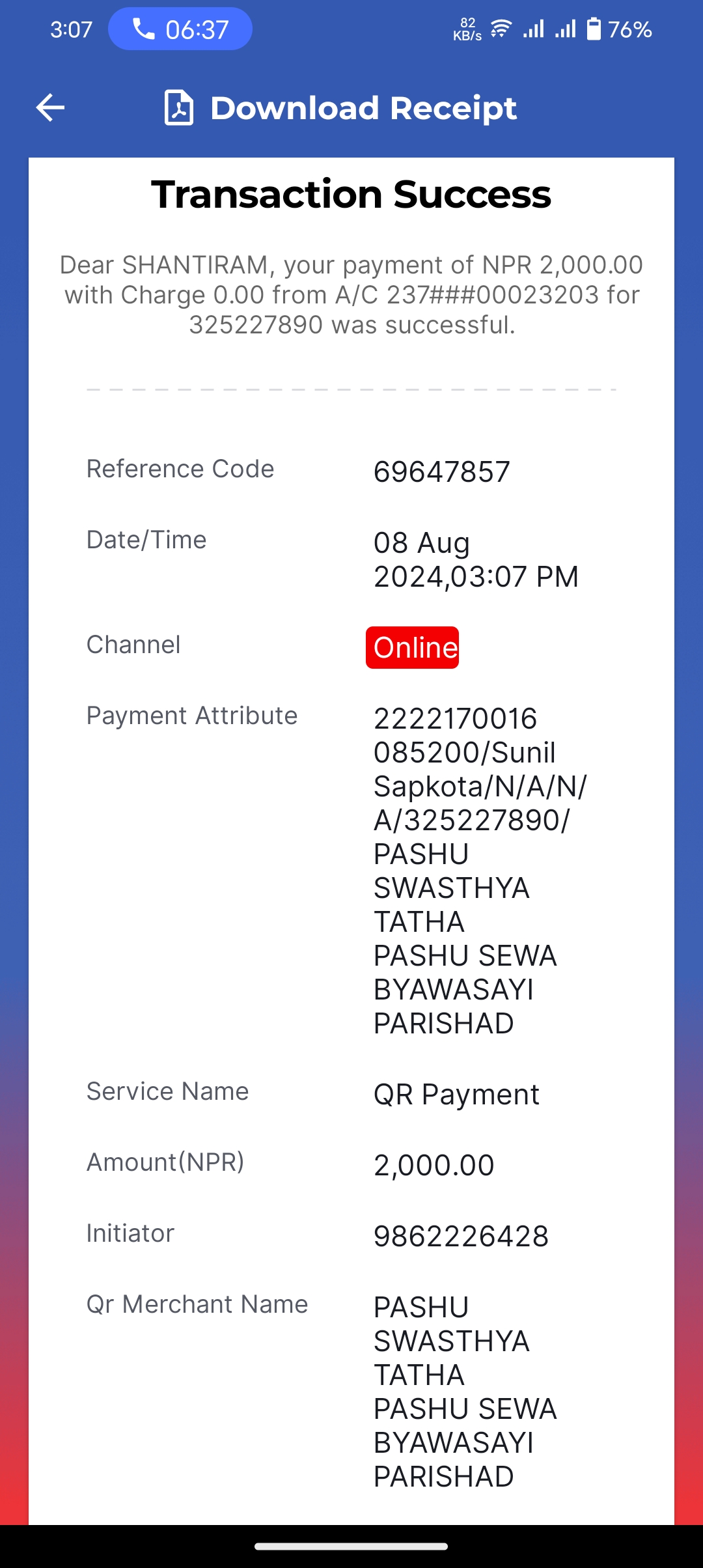Image resolution: width=703 pixels, height=1568 pixels.
Task: Go back using the arrow icon
Action: tap(50, 107)
